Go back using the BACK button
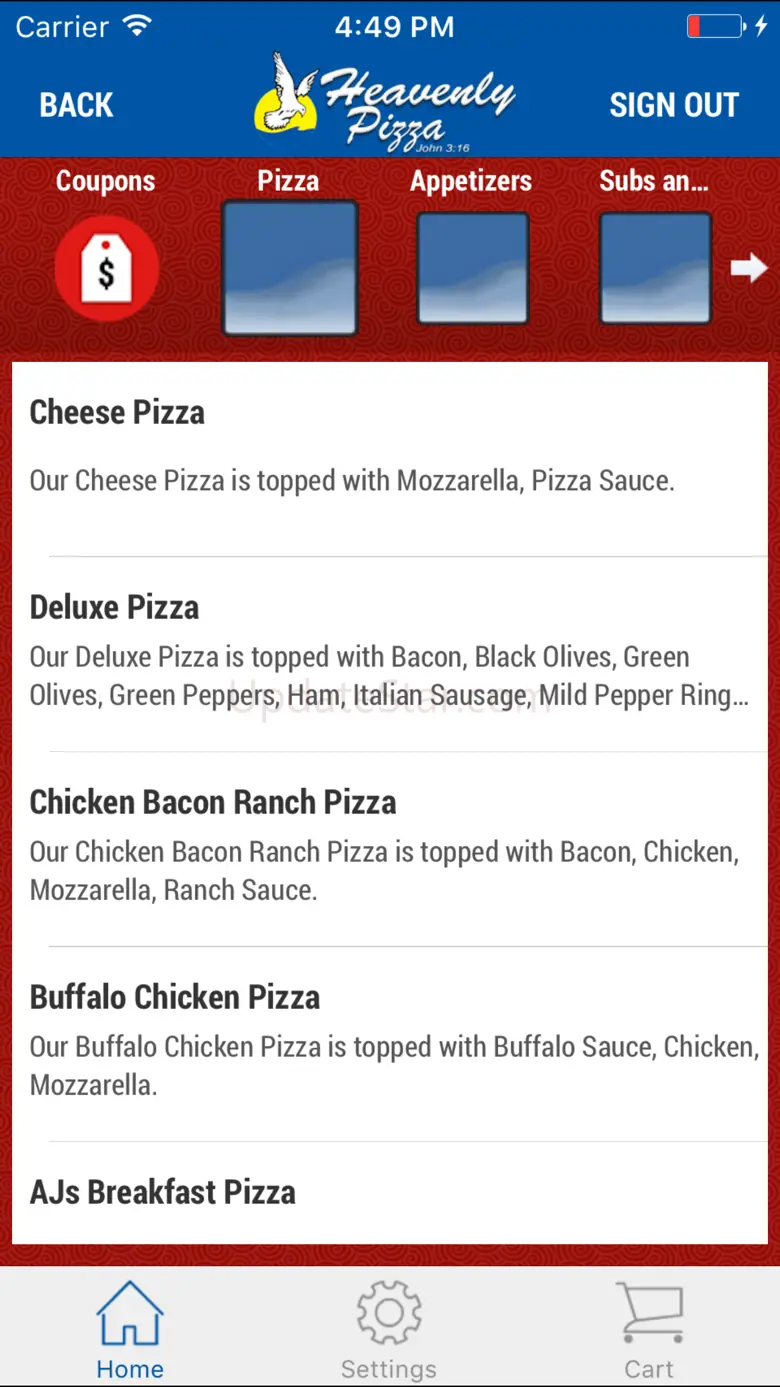 [76, 105]
